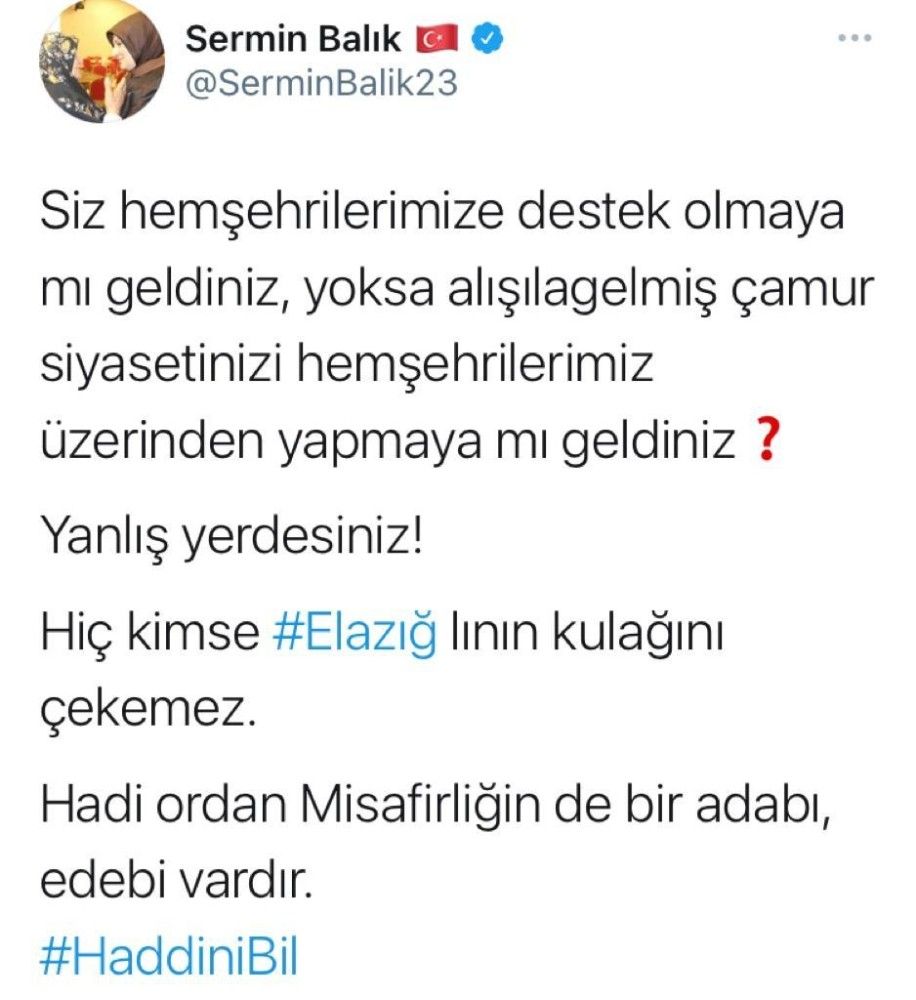The image size is (916, 1000).
Task: Open the @SerminBalik23 profile handle
Action: click(x=322, y=82)
